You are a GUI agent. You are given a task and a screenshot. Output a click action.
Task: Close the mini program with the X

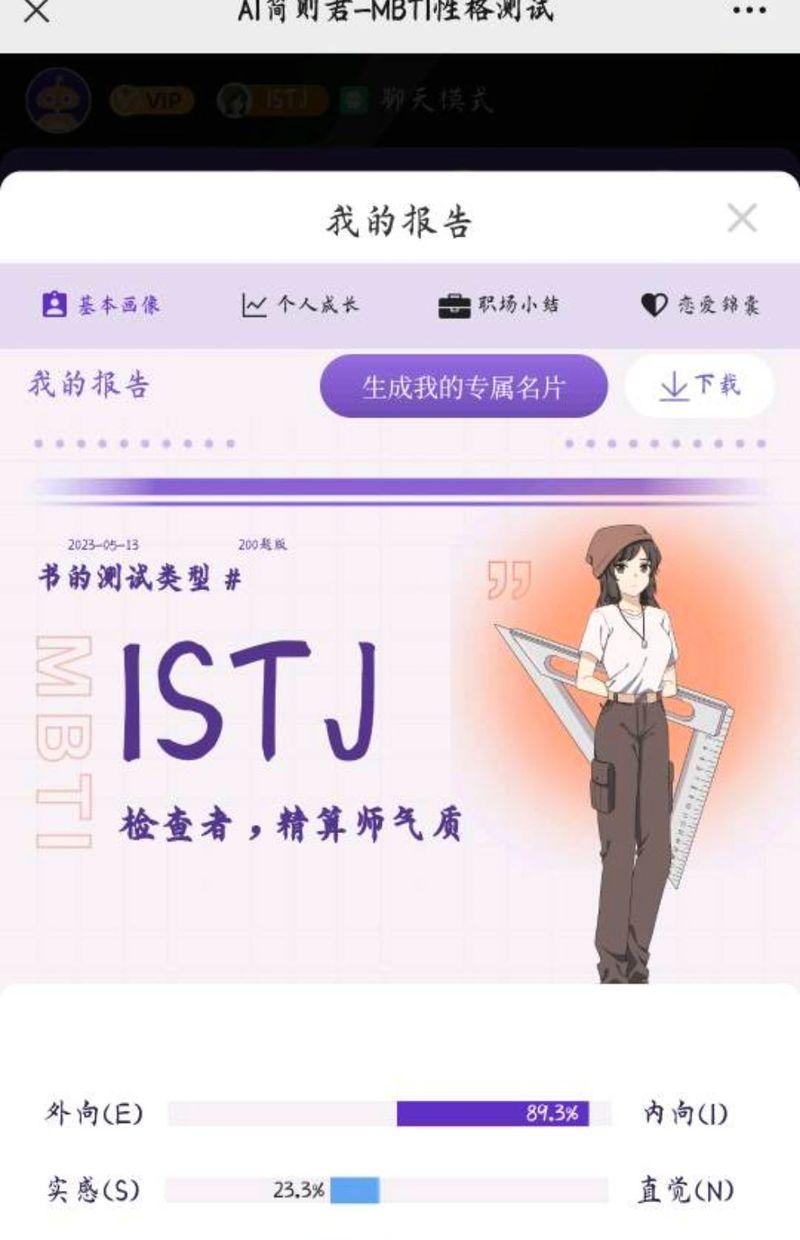[x=36, y=12]
